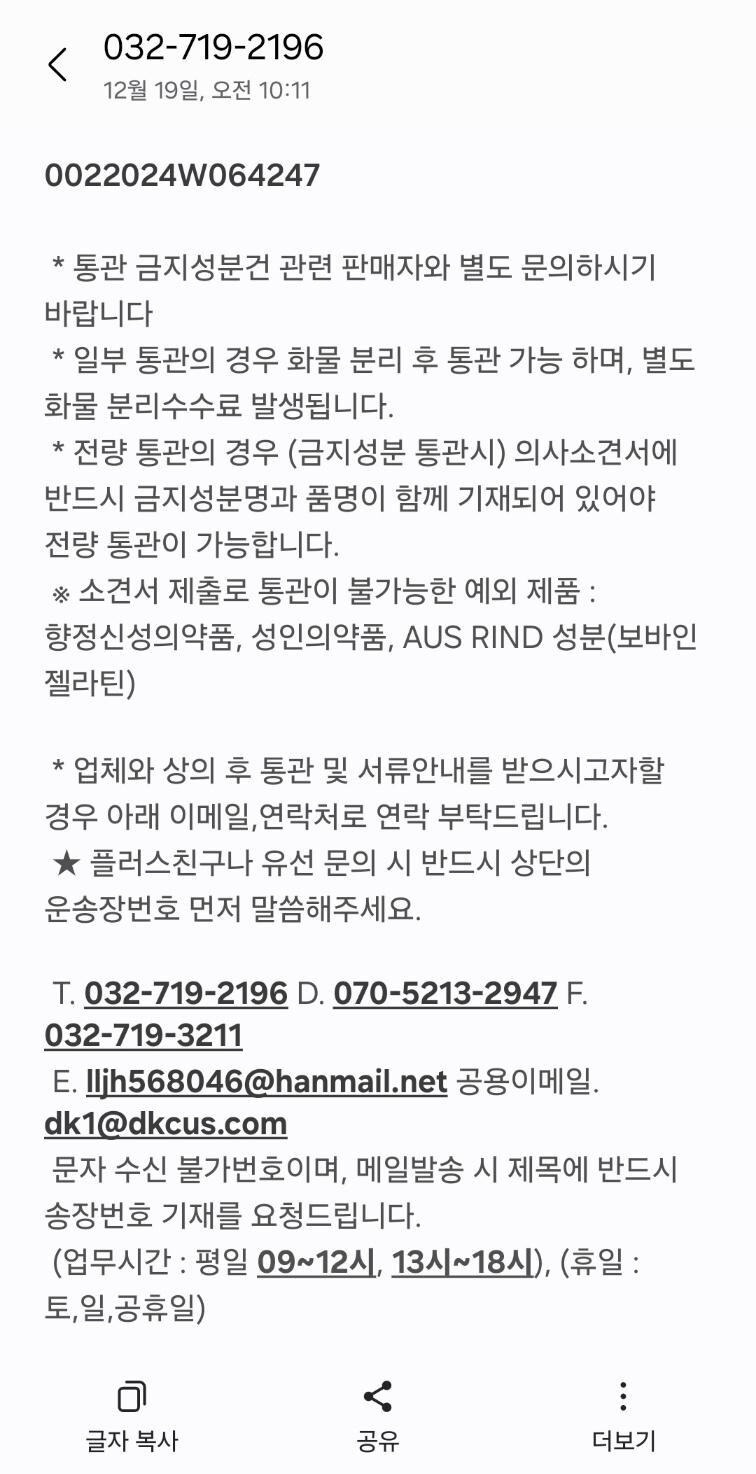The height and width of the screenshot is (1474, 756).
Task: Tap the underlined 09~12시 time link
Action: [316, 1263]
